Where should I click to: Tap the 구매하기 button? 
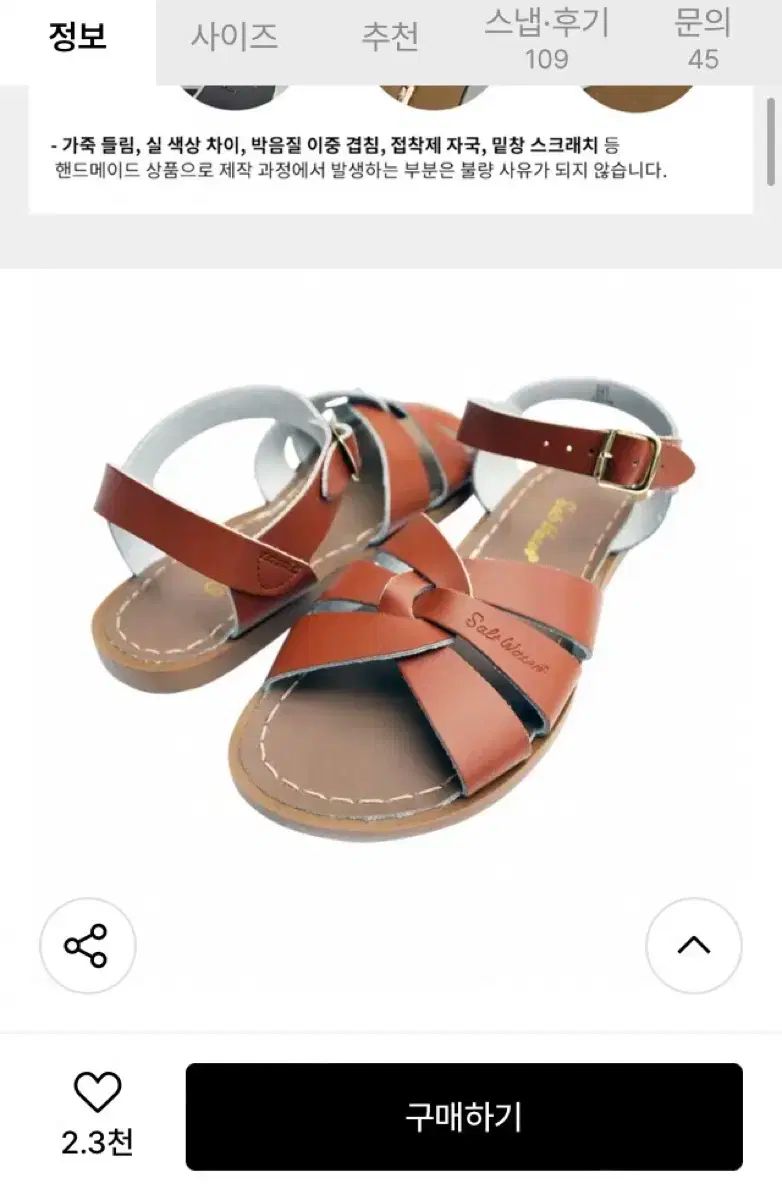[x=464, y=1116]
